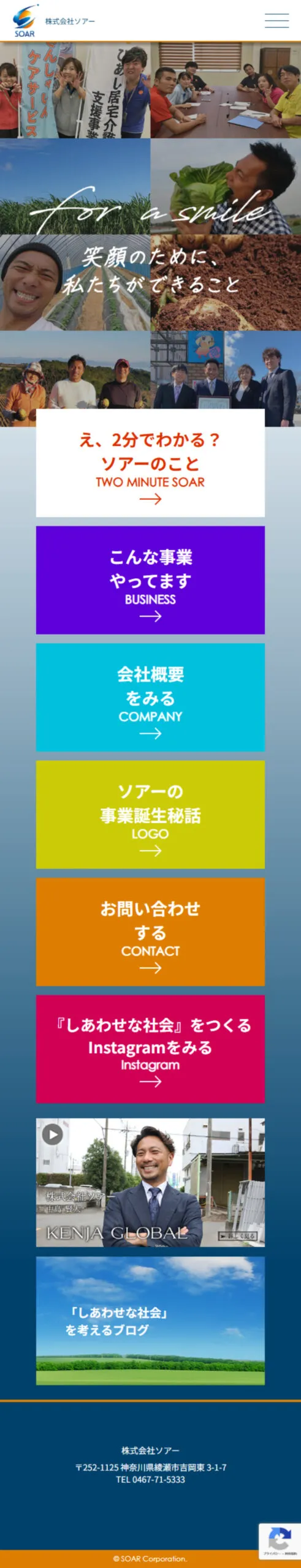This screenshot has height=1568, width=301.
Task: Go to the BUSINESS section
Action: point(150,580)
